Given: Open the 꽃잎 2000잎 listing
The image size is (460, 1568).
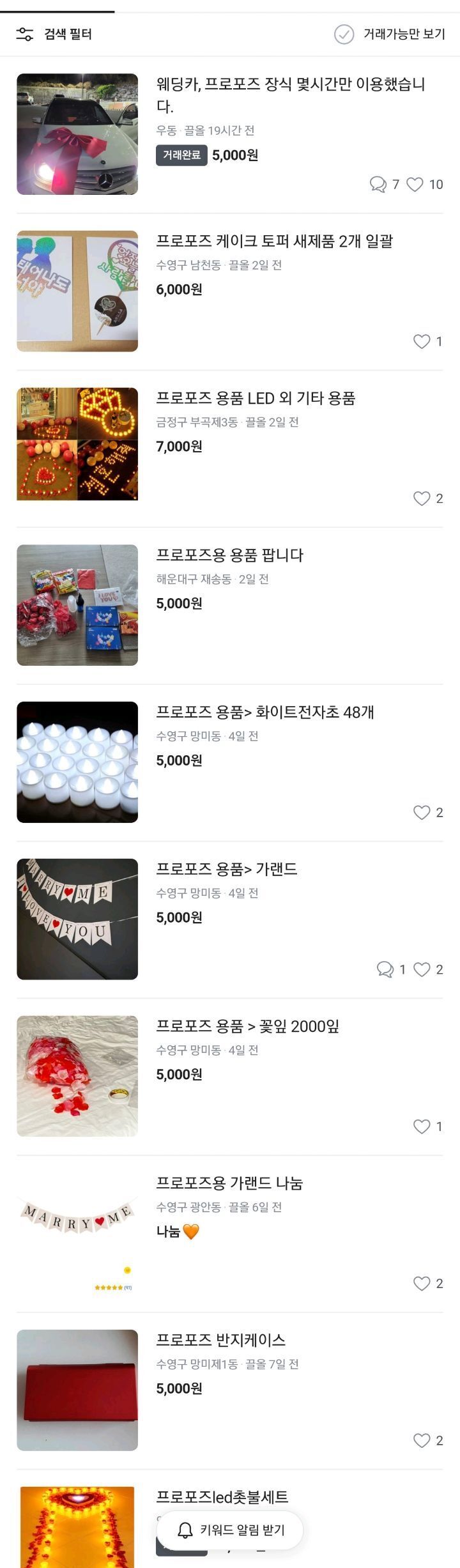Looking at the screenshot, I should [248, 1026].
